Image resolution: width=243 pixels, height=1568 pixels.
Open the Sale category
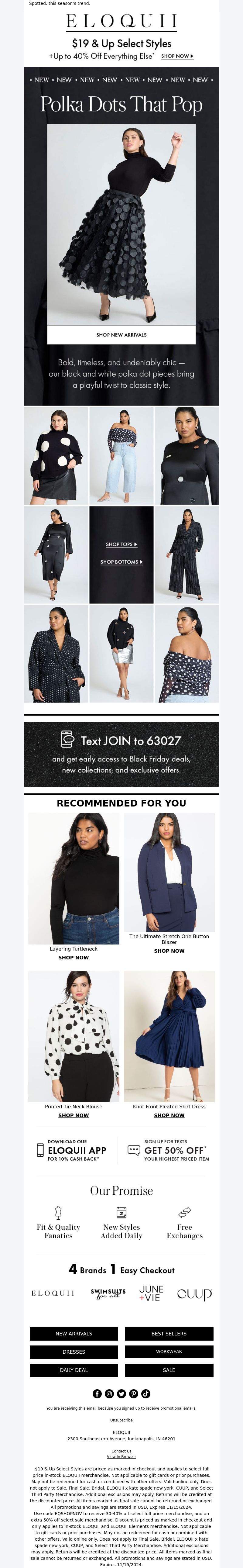[169, 1370]
